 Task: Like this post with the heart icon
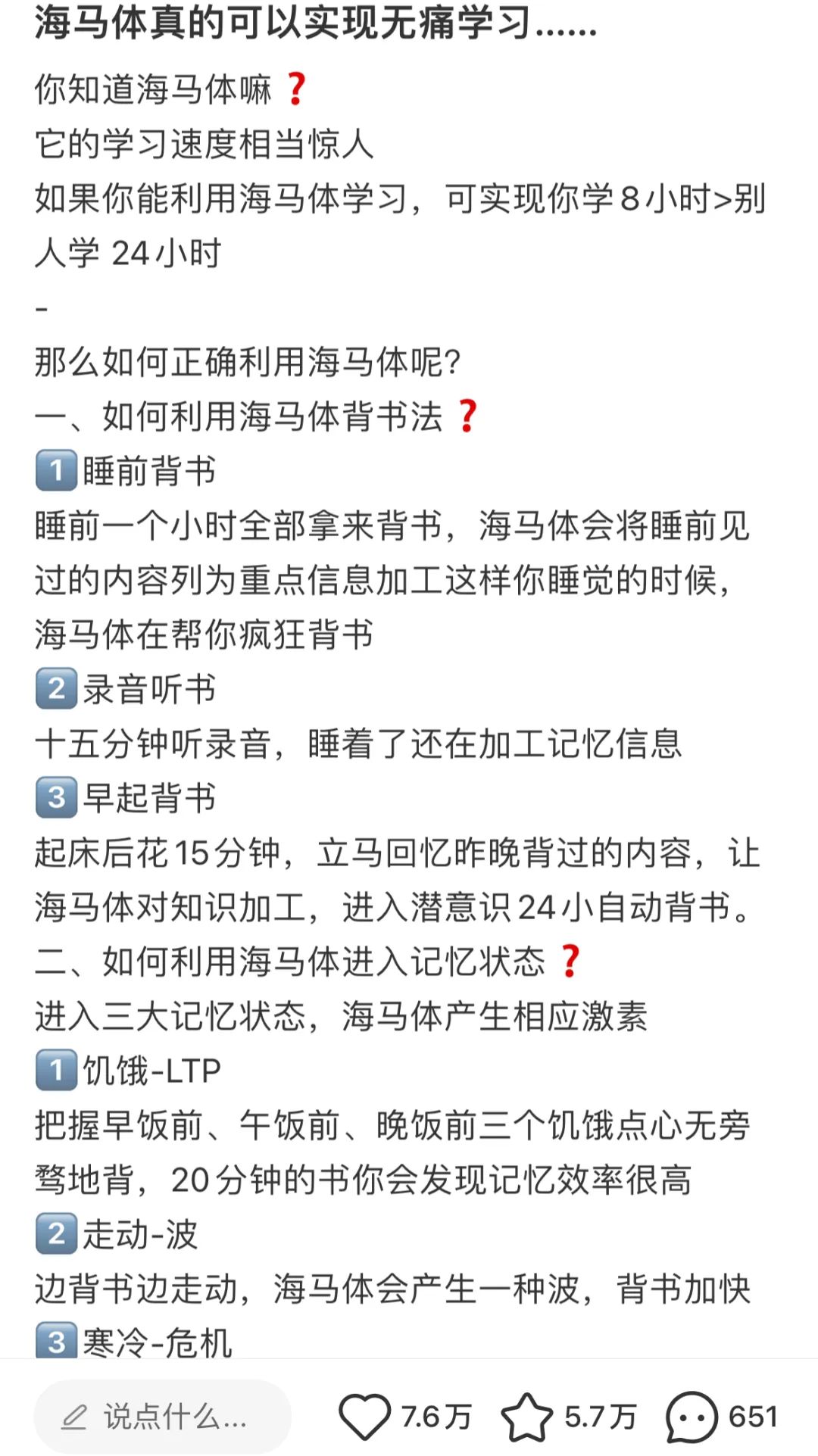364,1416
